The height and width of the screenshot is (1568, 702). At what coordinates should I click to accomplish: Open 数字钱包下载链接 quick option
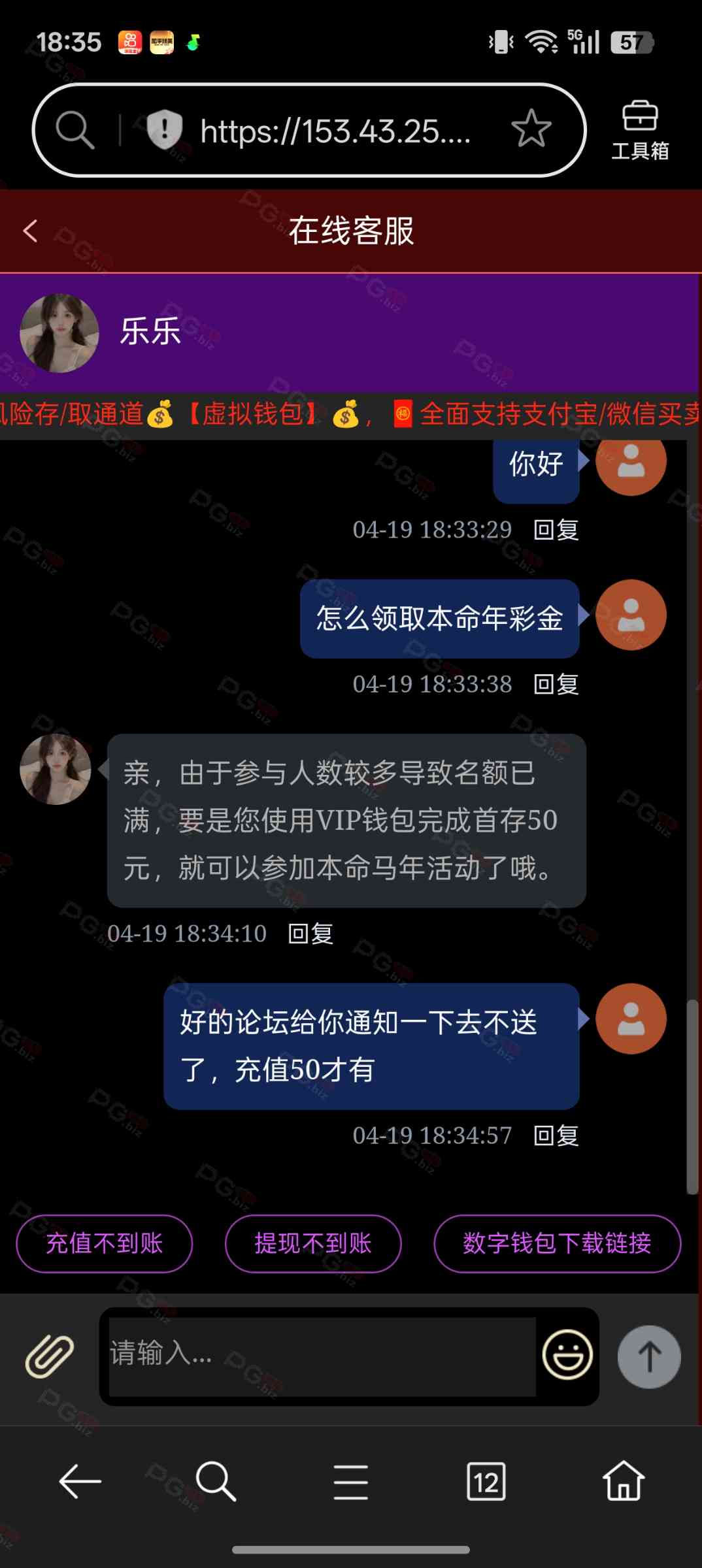click(557, 1243)
